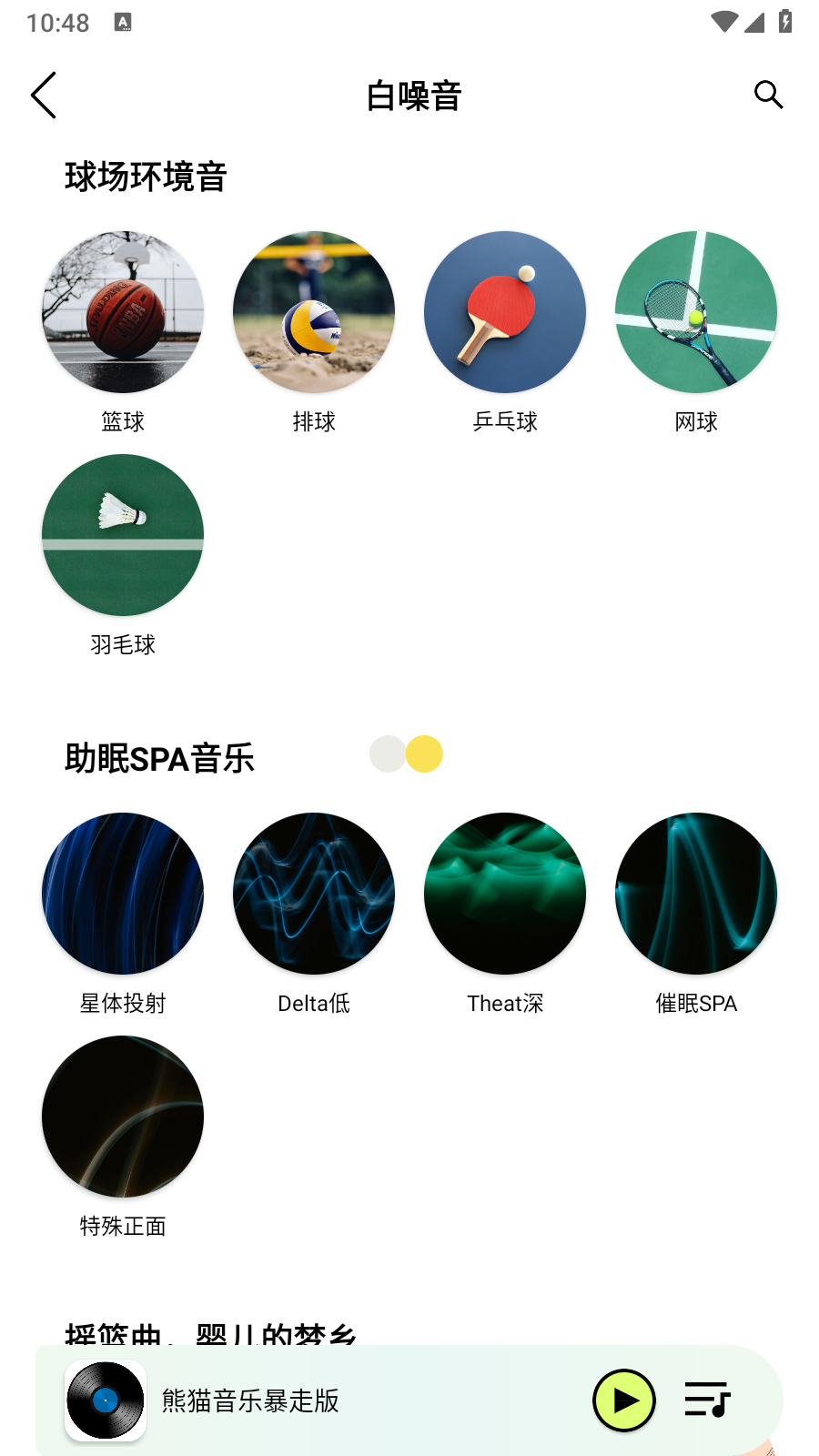Open the 催眠SPA music
The height and width of the screenshot is (1456, 819).
point(696,894)
